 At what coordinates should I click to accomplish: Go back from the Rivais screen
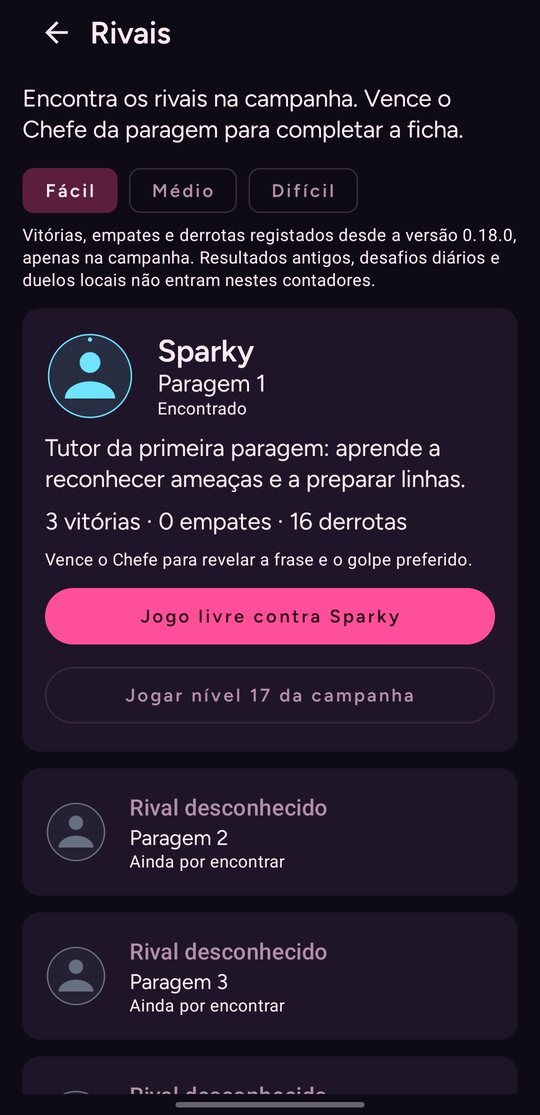click(x=56, y=33)
